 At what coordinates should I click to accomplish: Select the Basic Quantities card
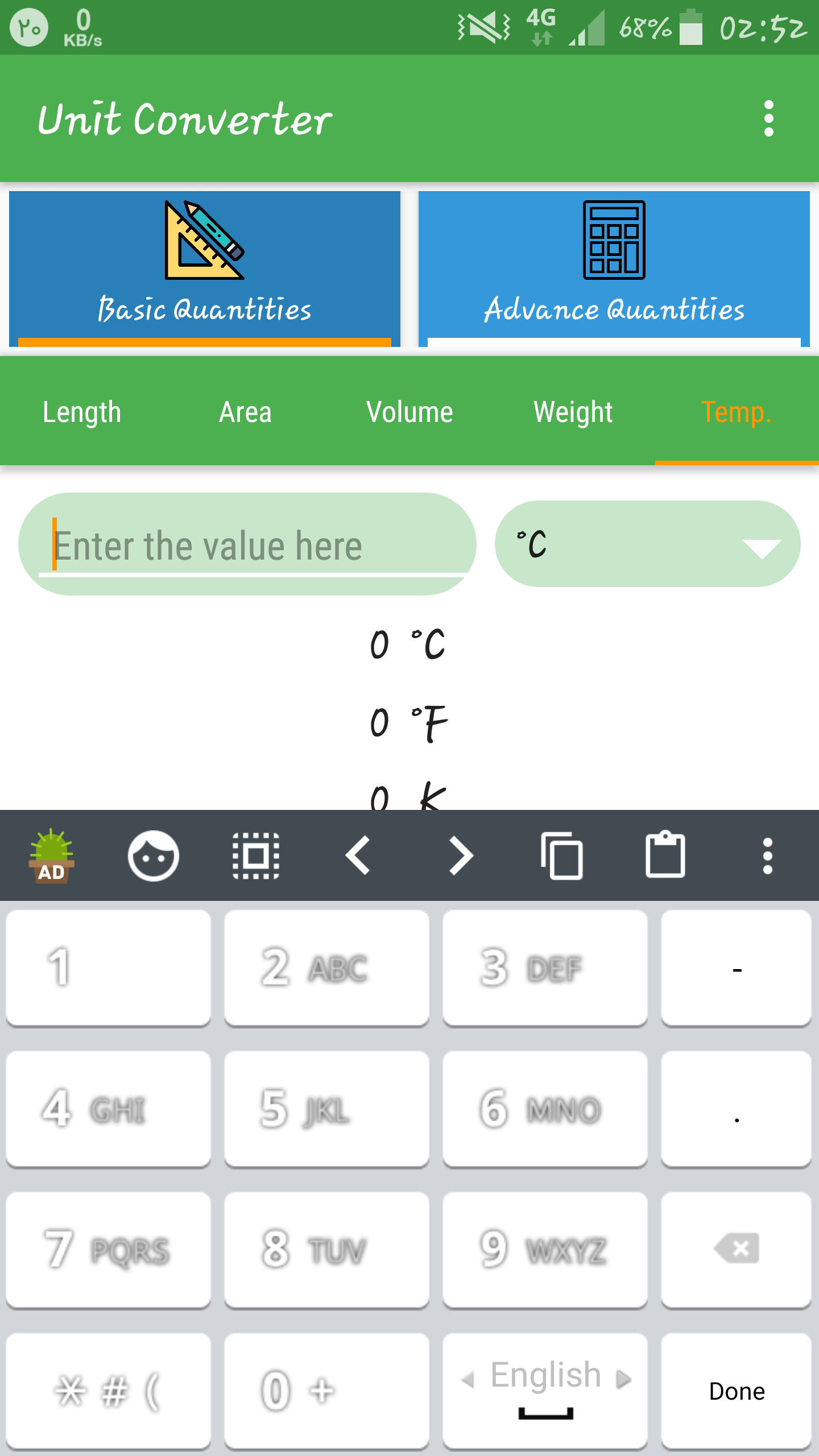point(205,268)
